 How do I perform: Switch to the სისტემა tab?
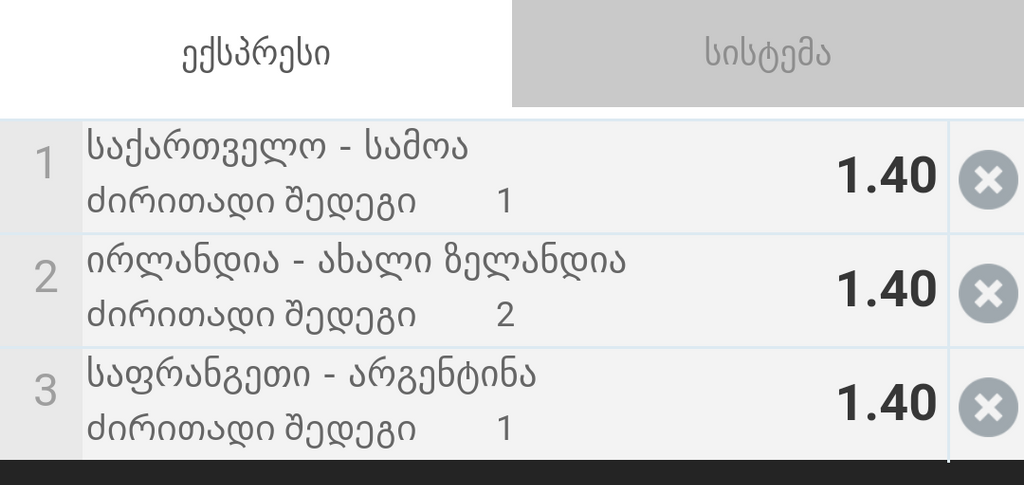coord(767,54)
